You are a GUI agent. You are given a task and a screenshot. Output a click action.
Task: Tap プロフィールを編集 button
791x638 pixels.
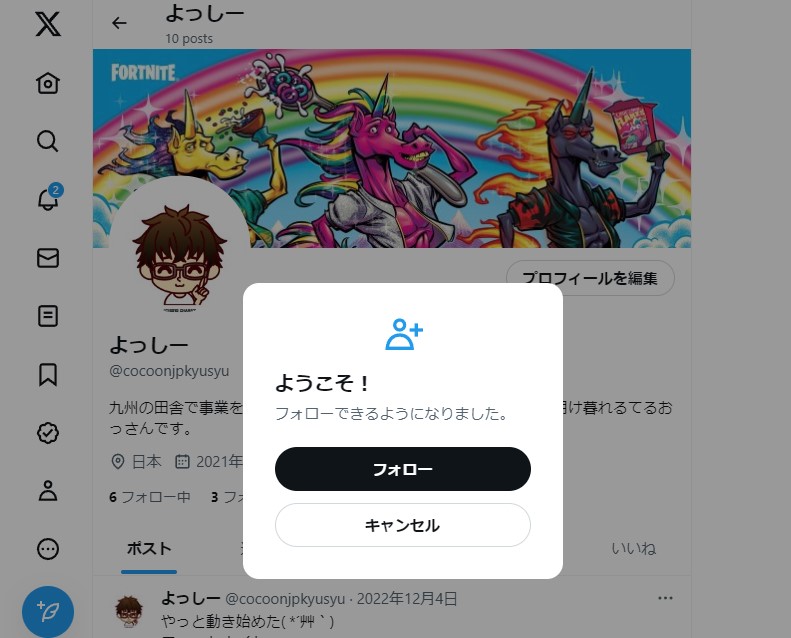[590, 278]
